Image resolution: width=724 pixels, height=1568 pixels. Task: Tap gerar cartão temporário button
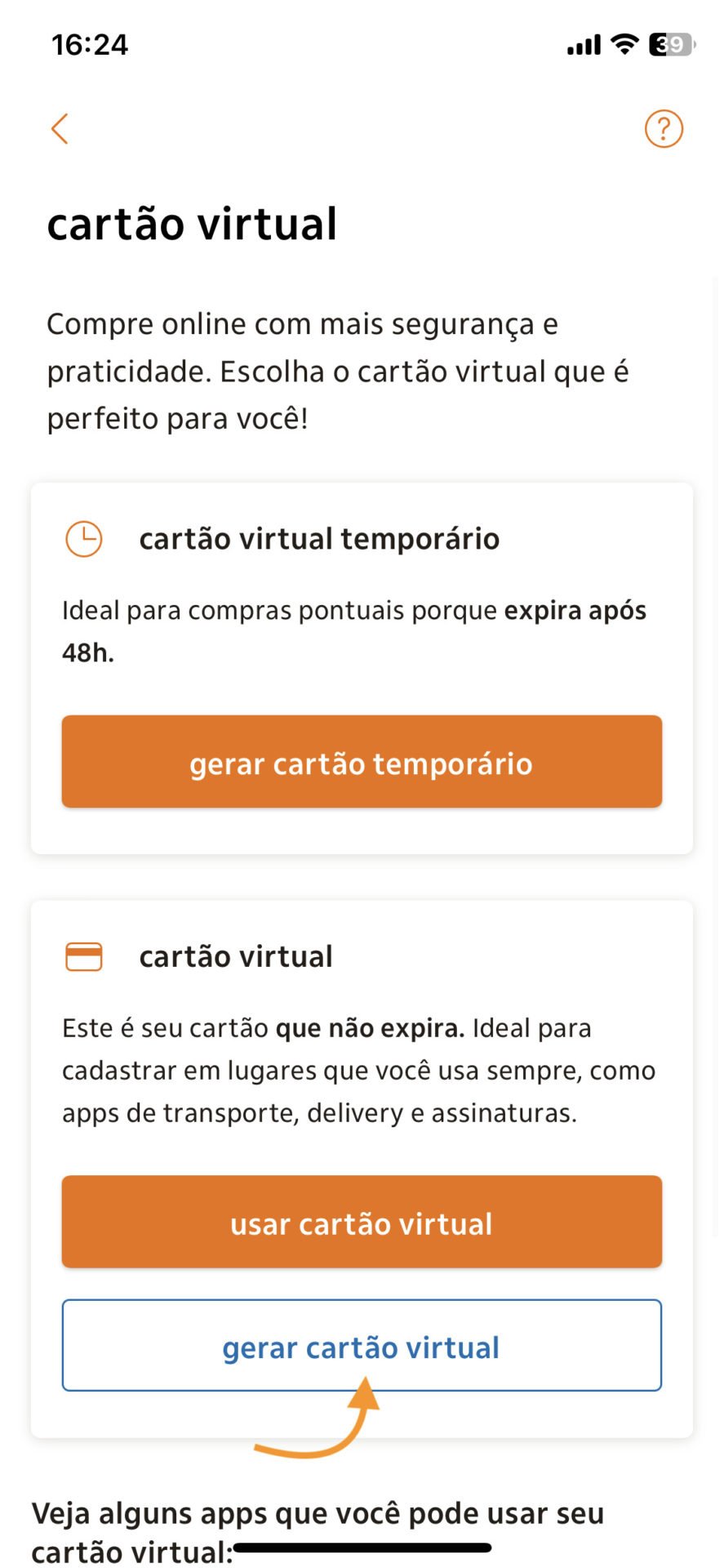tap(362, 762)
